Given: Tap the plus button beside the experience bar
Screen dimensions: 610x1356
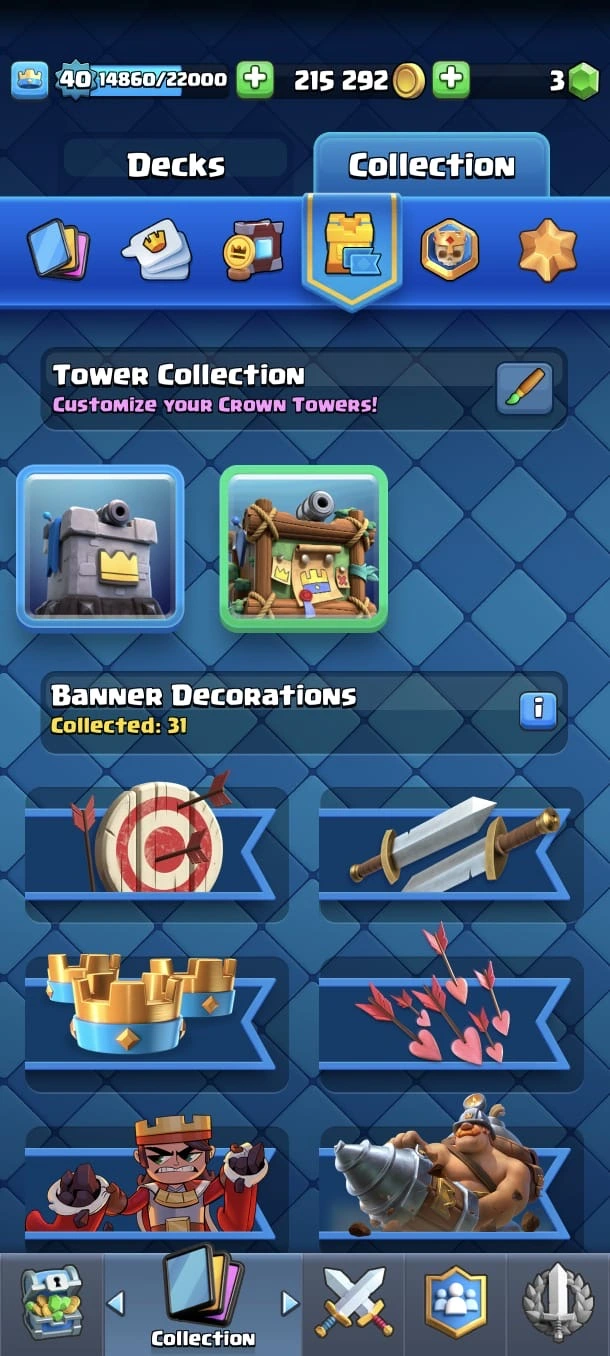Looking at the screenshot, I should click(255, 80).
